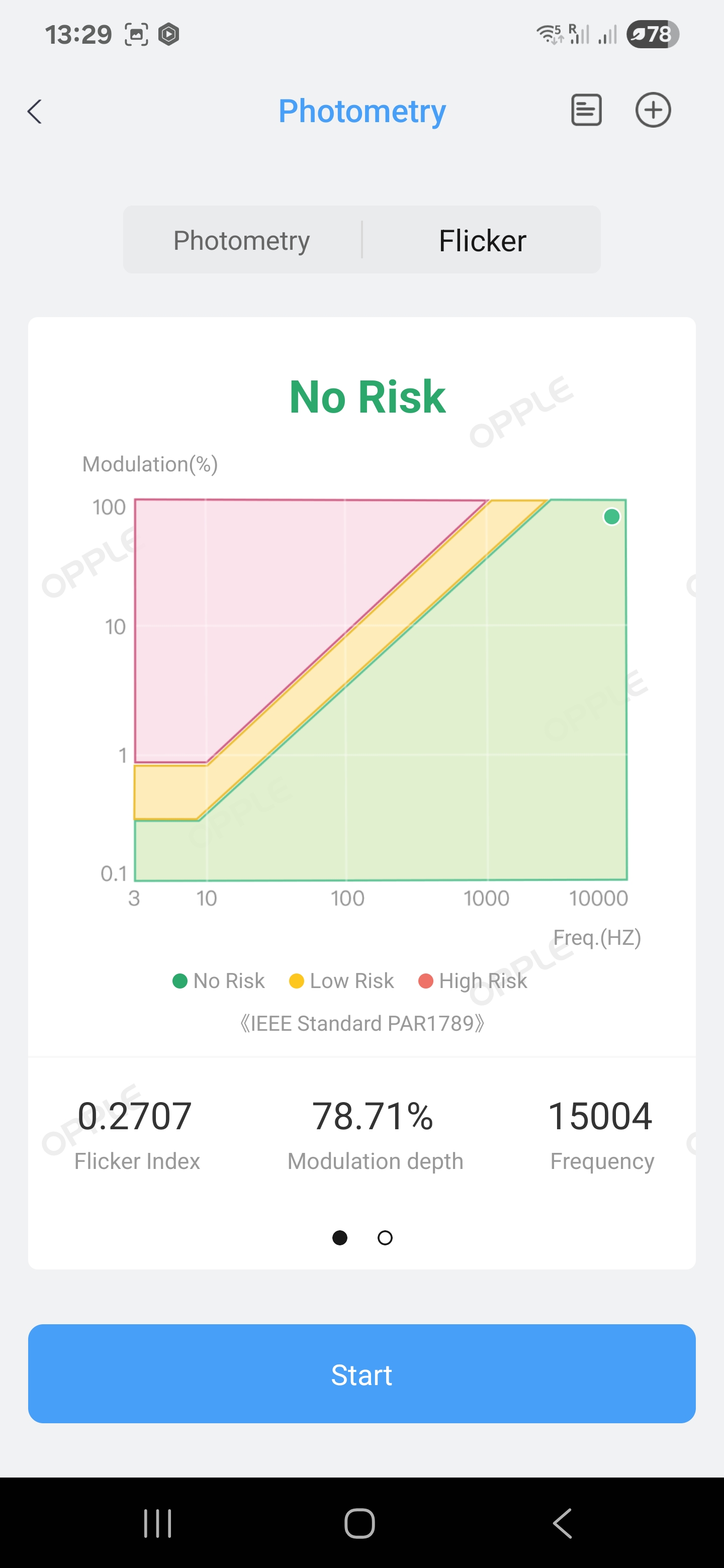Image resolution: width=724 pixels, height=1568 pixels.
Task: Tap the add (plus) circle icon
Action: tap(653, 110)
